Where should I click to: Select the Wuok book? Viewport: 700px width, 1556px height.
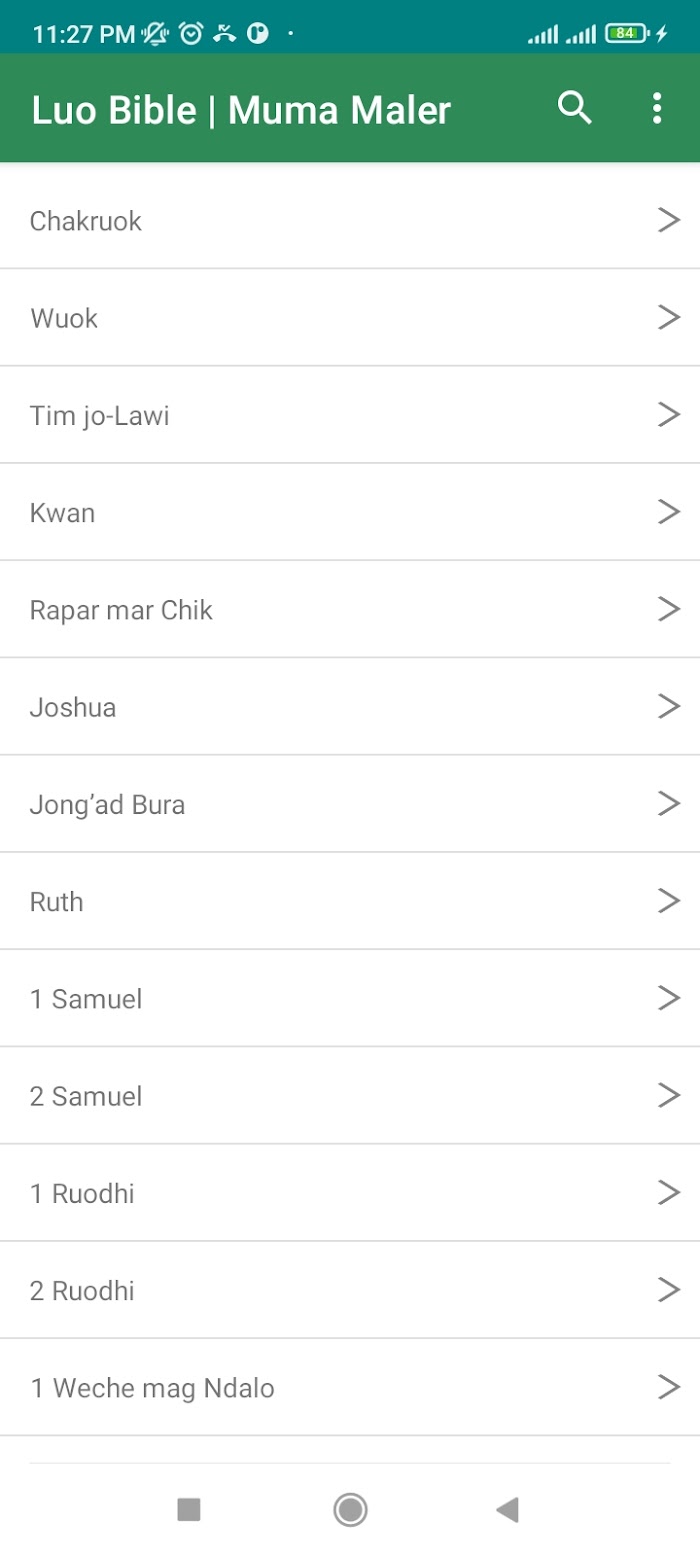[x=350, y=318]
